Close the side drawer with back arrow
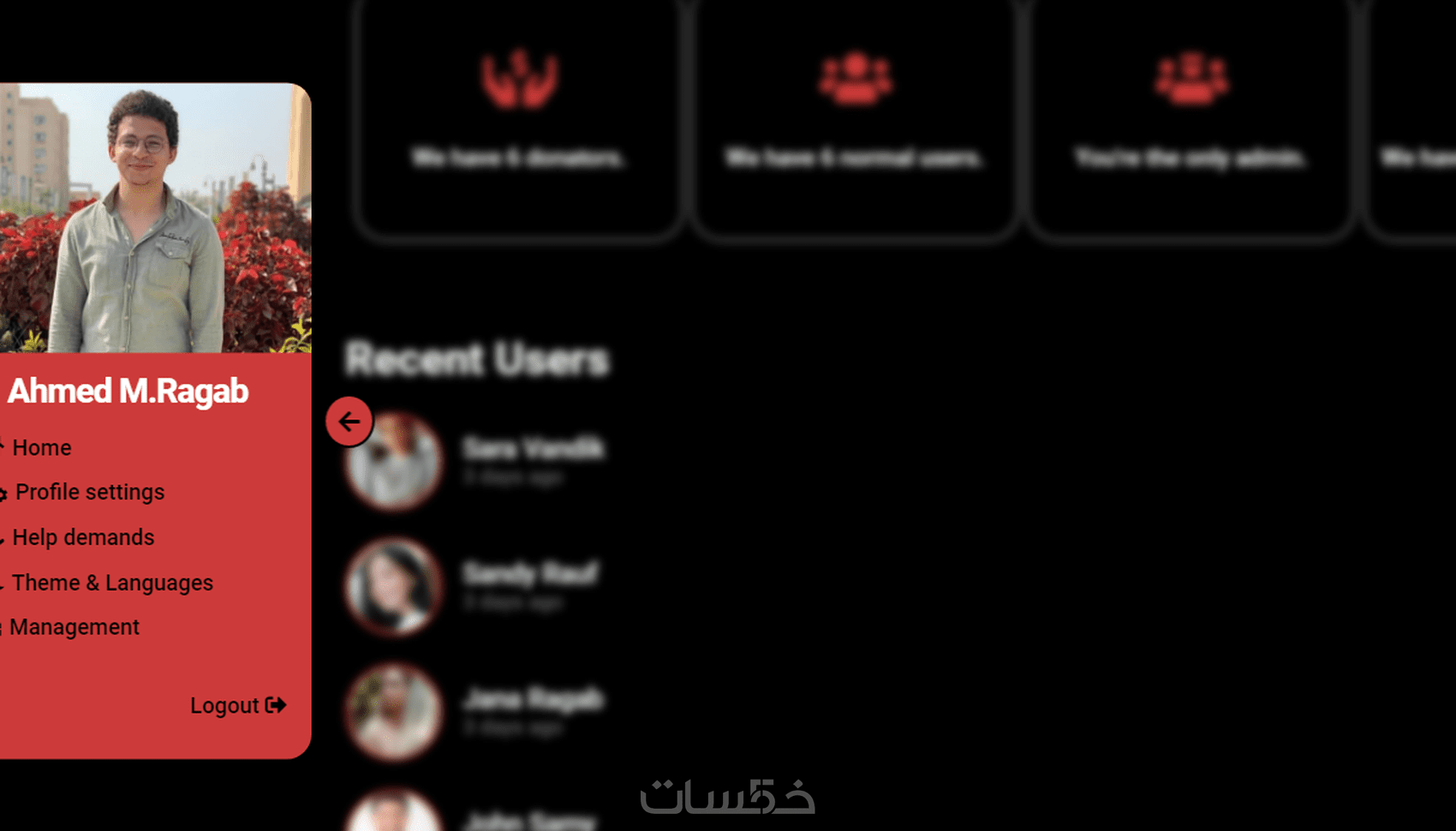The height and width of the screenshot is (831, 1456). coord(349,421)
